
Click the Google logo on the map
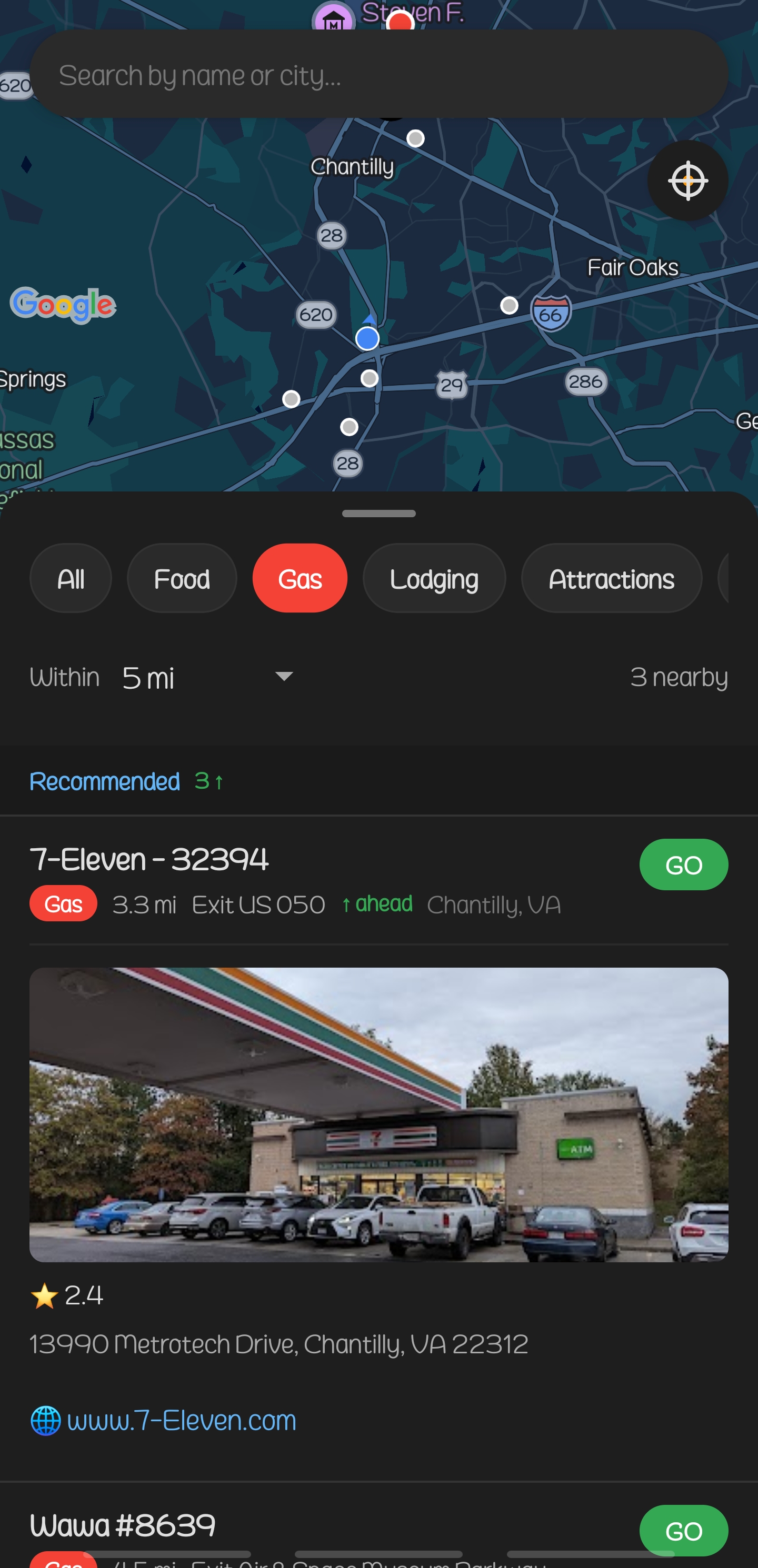click(x=63, y=304)
